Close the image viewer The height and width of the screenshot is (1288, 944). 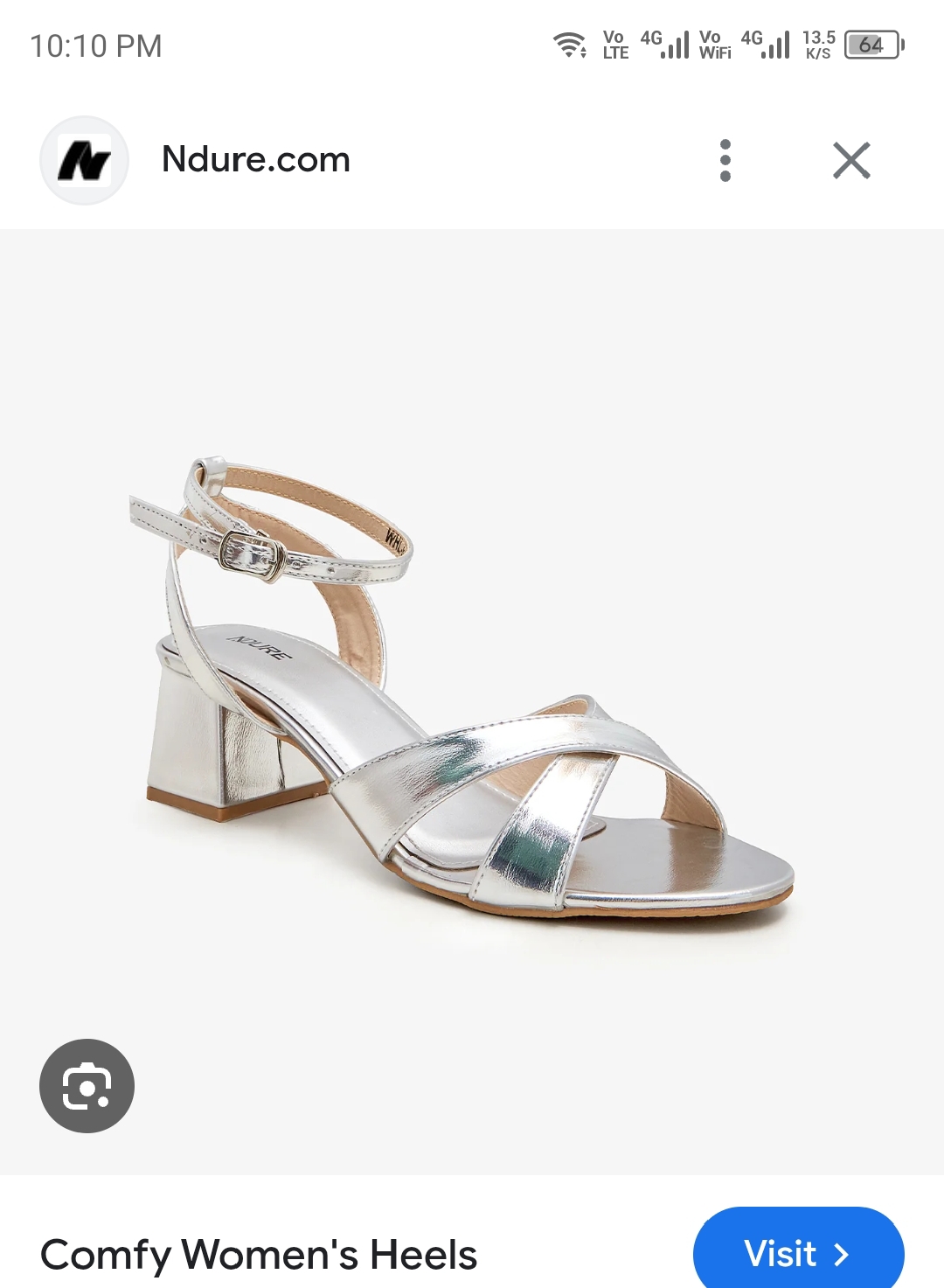tap(851, 161)
